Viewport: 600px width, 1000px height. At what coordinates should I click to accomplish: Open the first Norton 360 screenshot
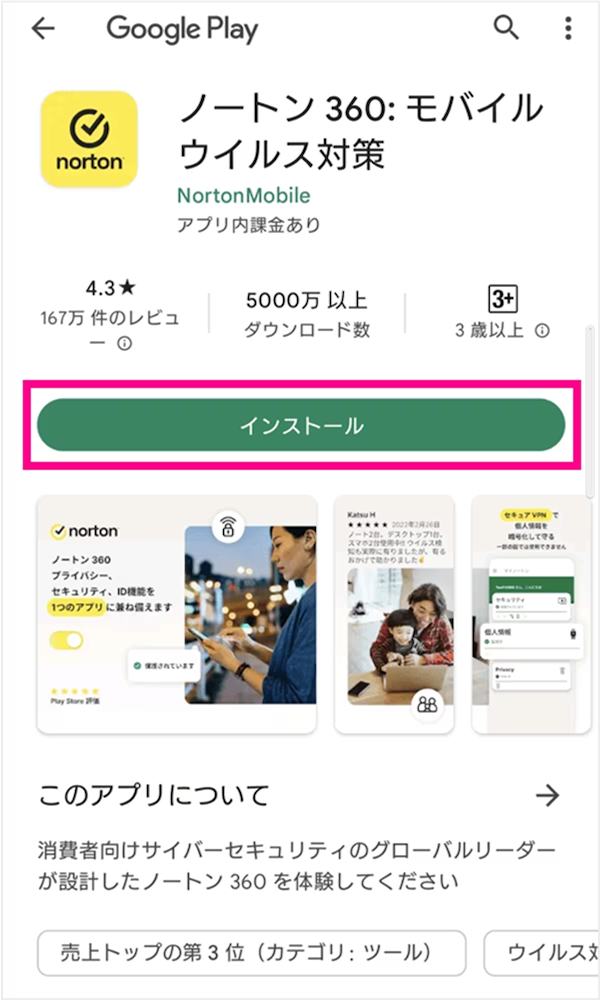point(177,614)
